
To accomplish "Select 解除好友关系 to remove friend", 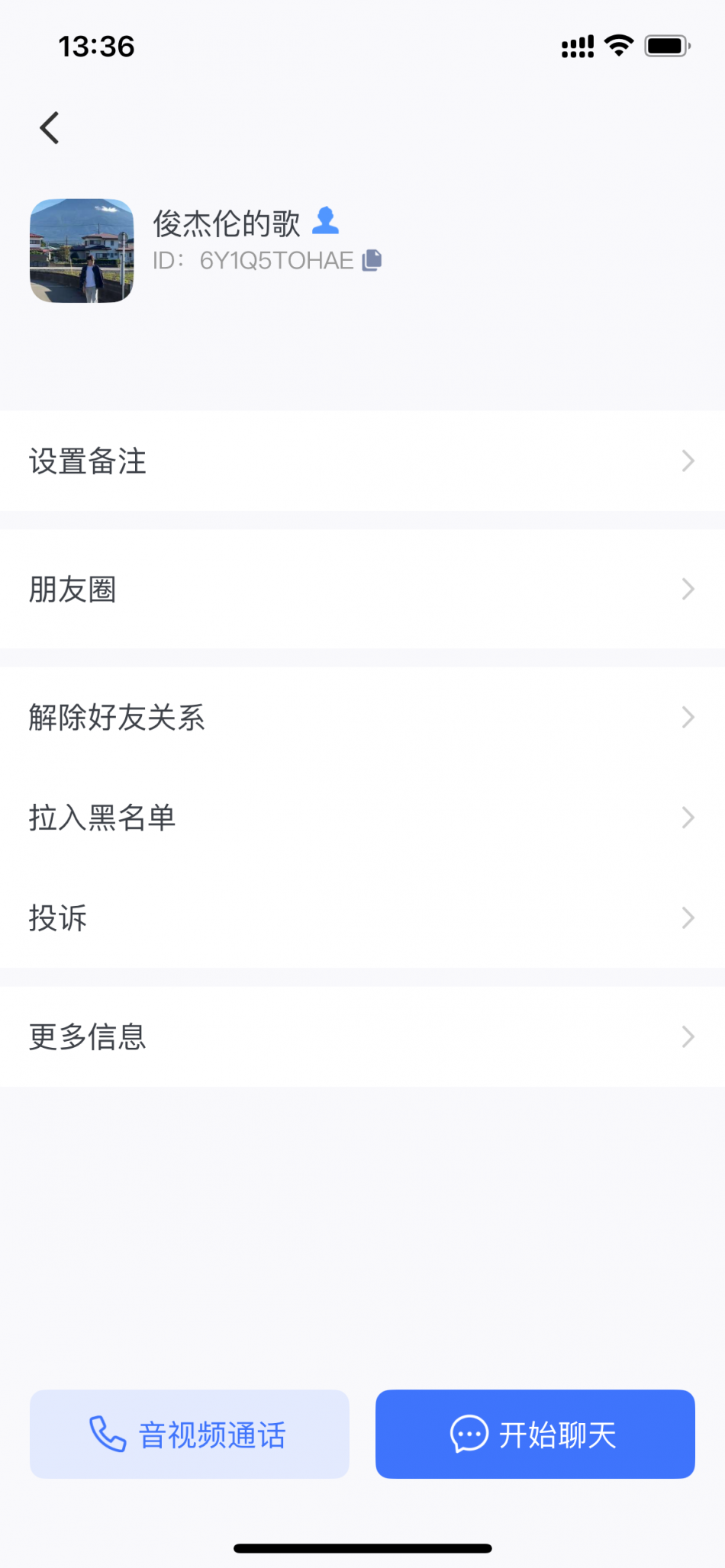I will click(362, 718).
